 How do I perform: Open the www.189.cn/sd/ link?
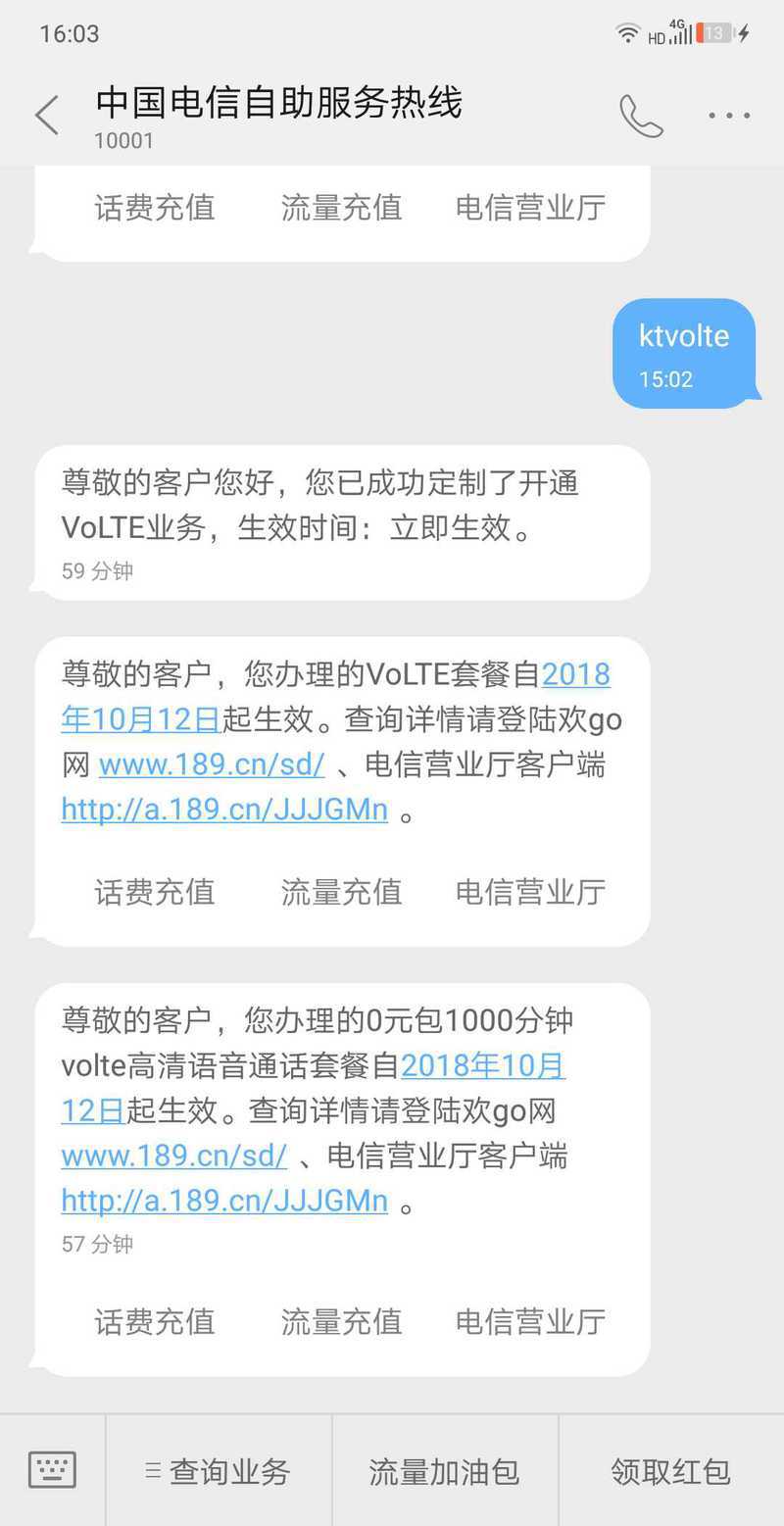(x=172, y=1157)
